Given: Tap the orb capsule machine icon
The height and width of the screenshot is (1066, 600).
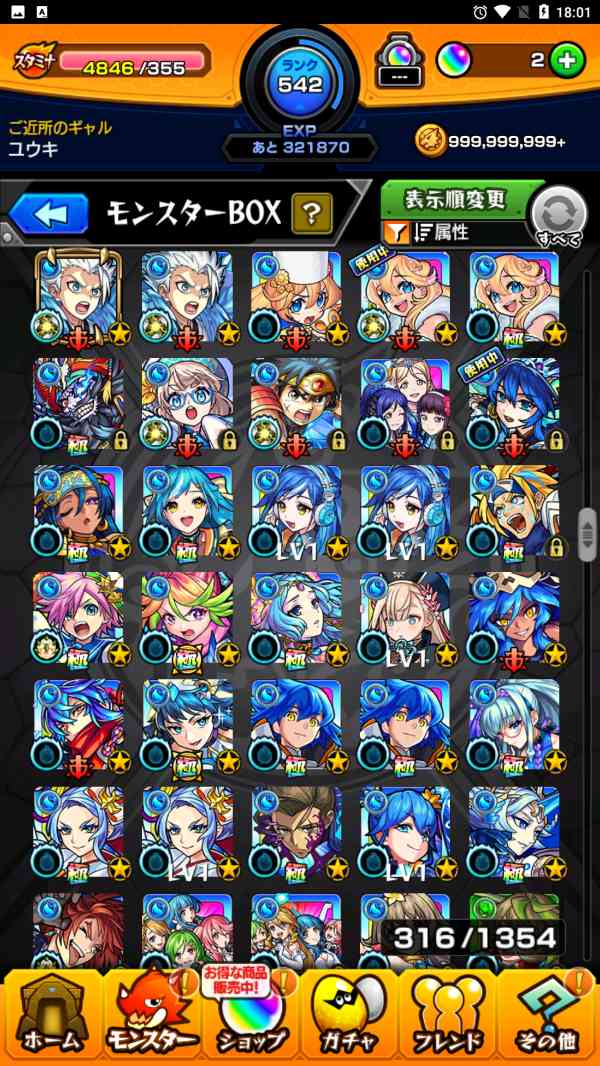Looking at the screenshot, I should [x=400, y=62].
